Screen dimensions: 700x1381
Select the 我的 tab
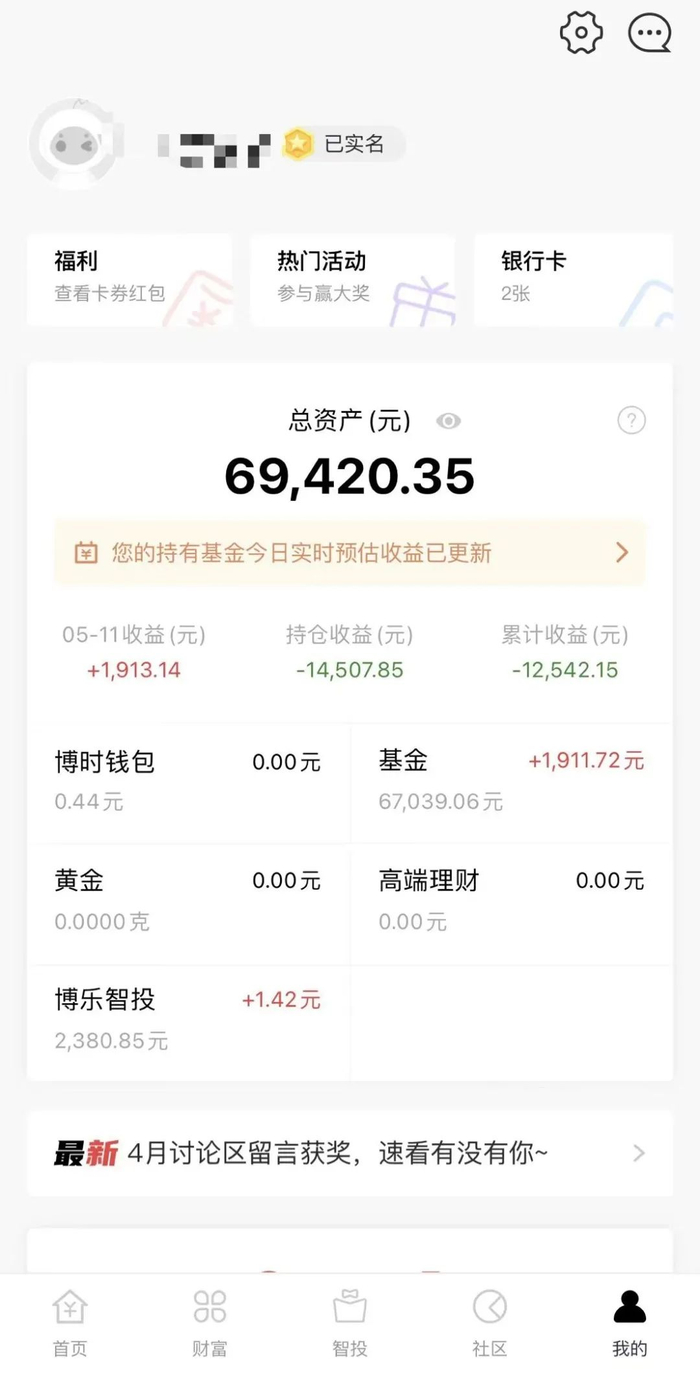630,1323
